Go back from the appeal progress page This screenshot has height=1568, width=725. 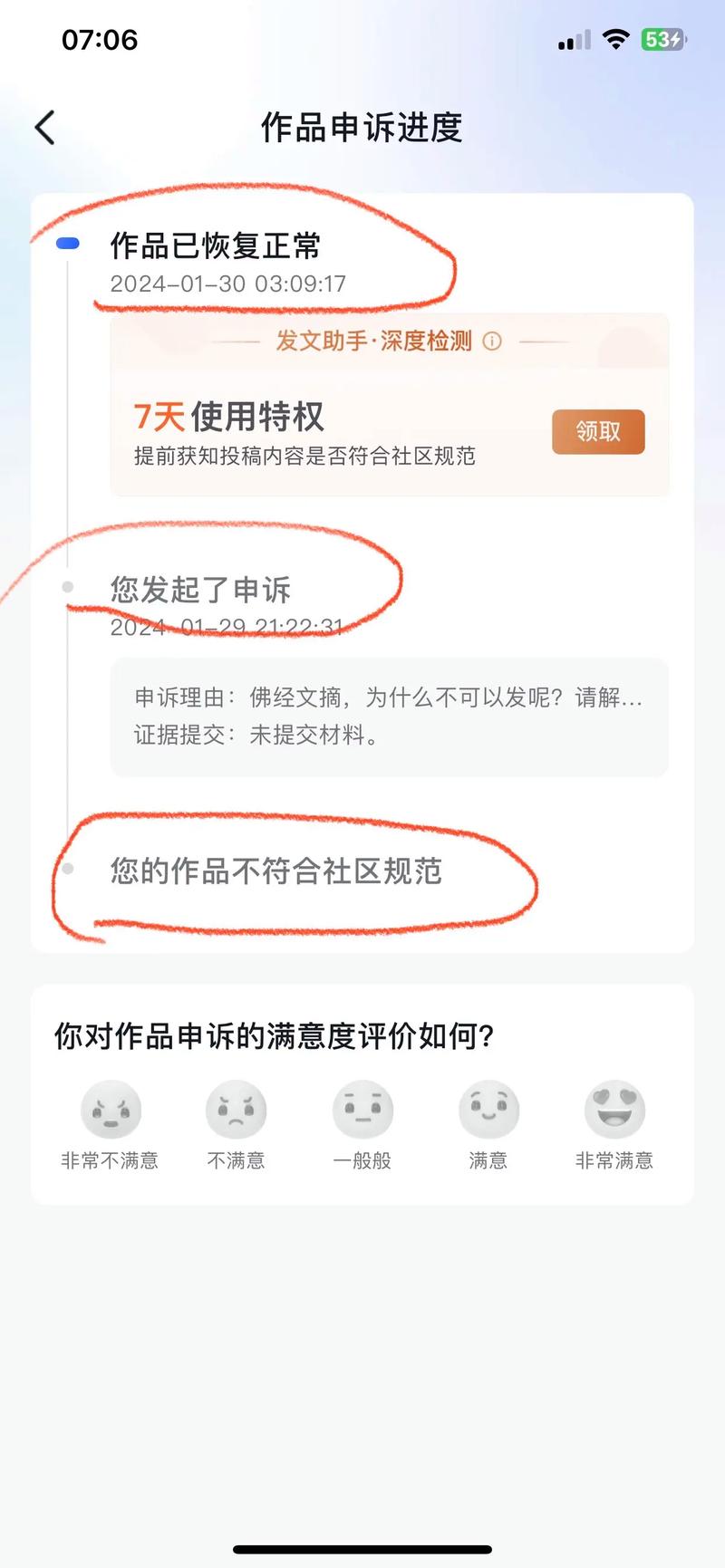pos(45,128)
